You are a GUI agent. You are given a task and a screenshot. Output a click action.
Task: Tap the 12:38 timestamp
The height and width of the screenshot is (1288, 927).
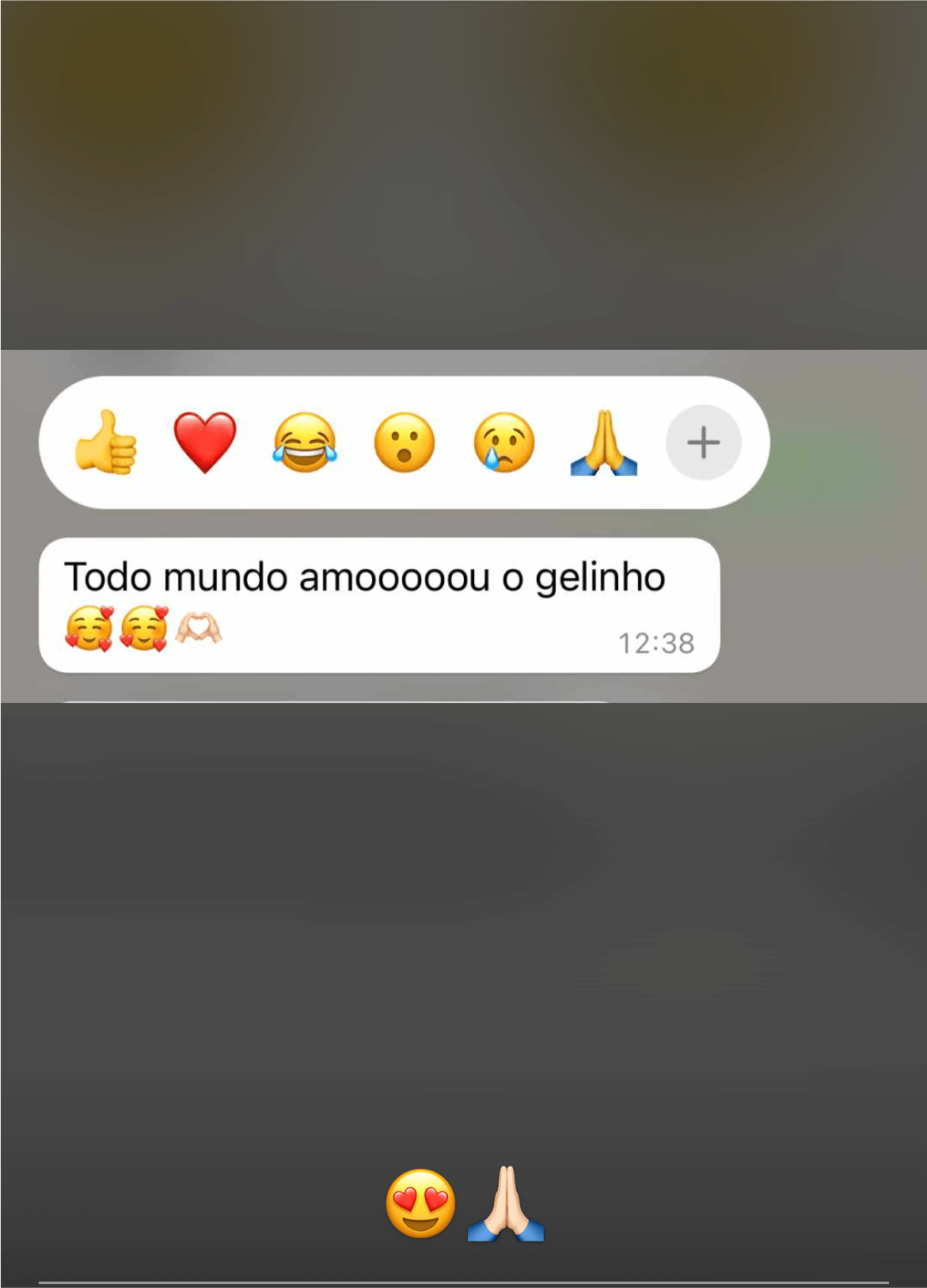point(656,642)
